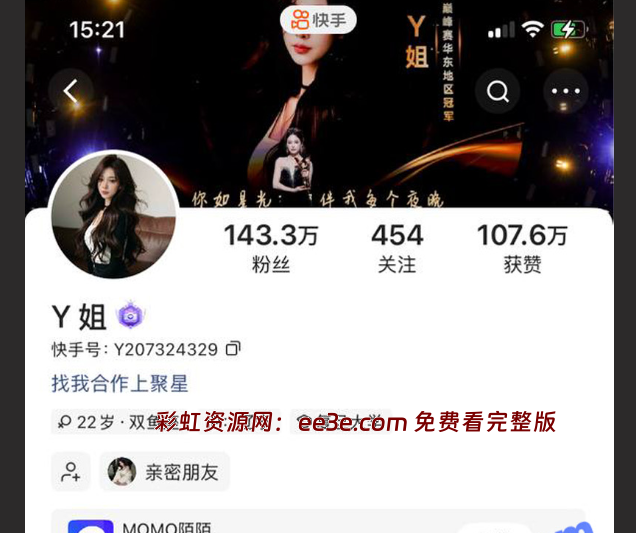Open the three-dot overflow menu
This screenshot has width=636, height=533.
(x=565, y=91)
